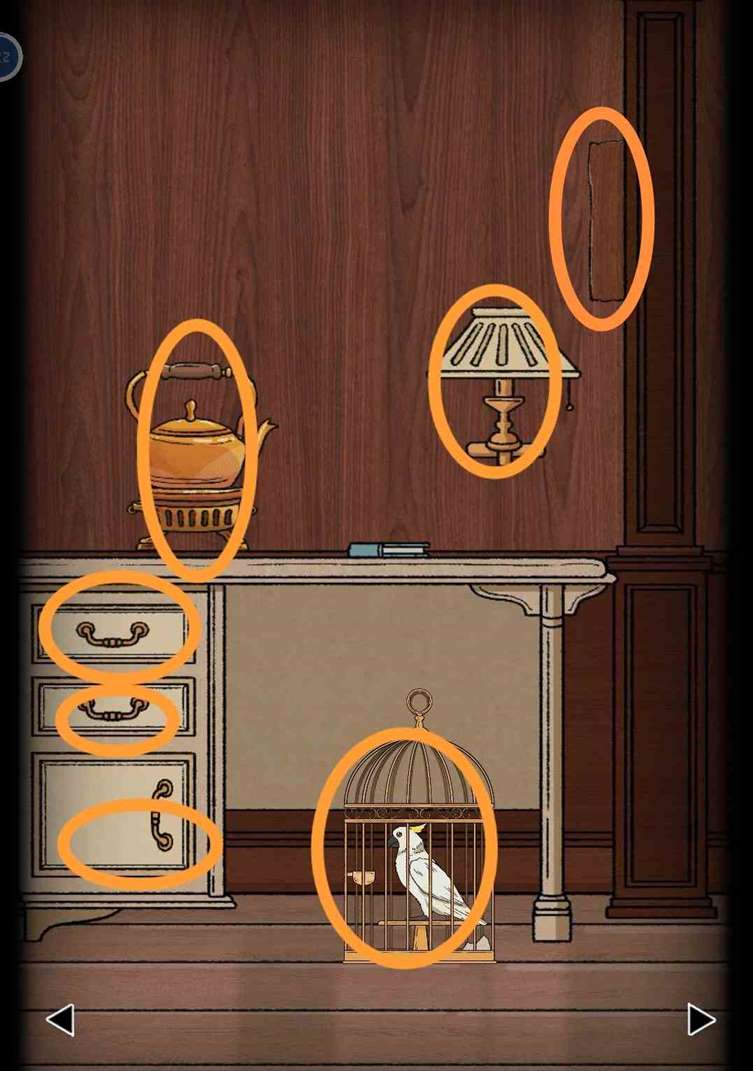
Task: Go to the room view on the left
Action: pyautogui.click(x=61, y=1019)
